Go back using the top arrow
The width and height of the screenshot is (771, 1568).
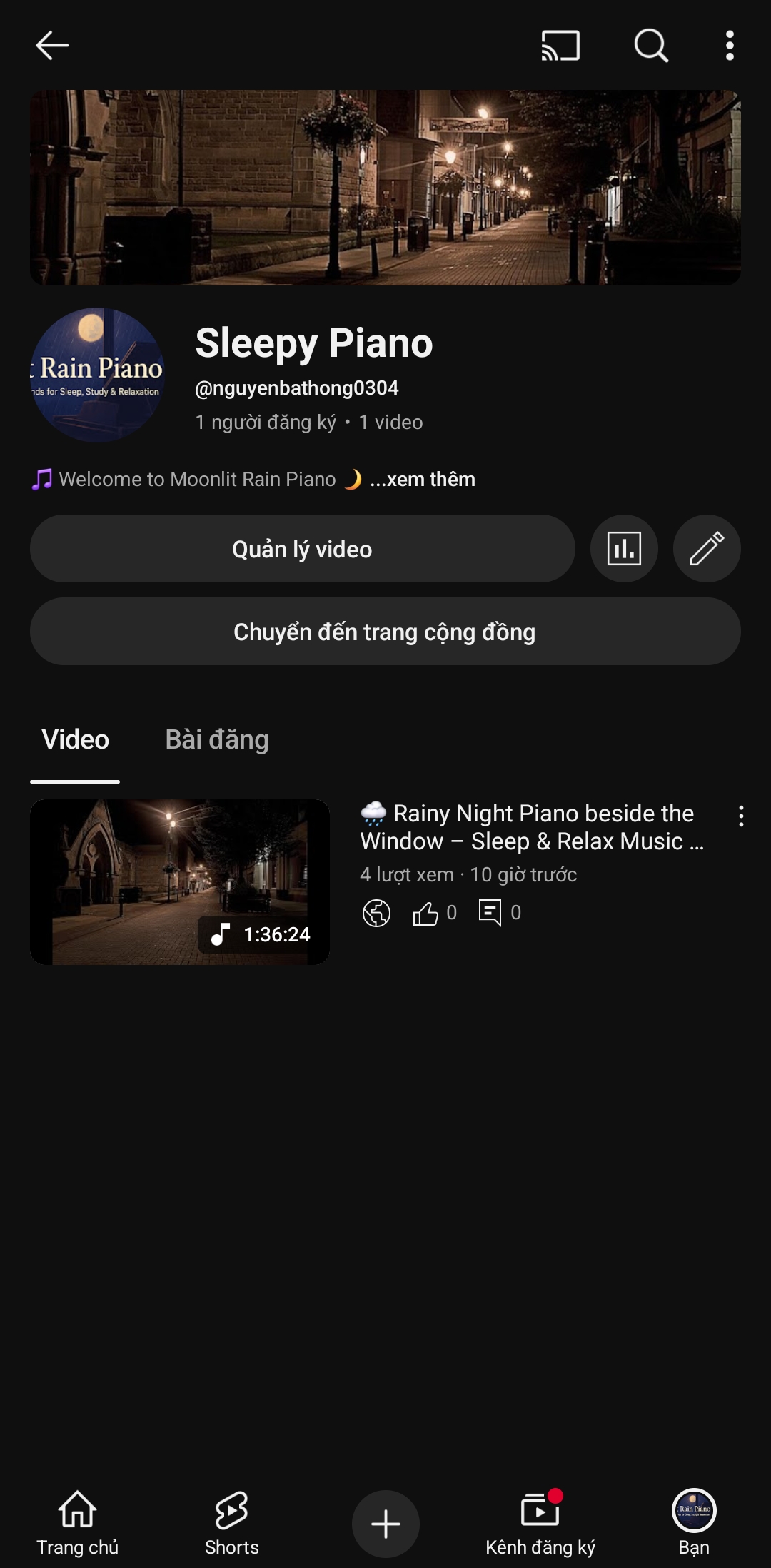(x=52, y=46)
